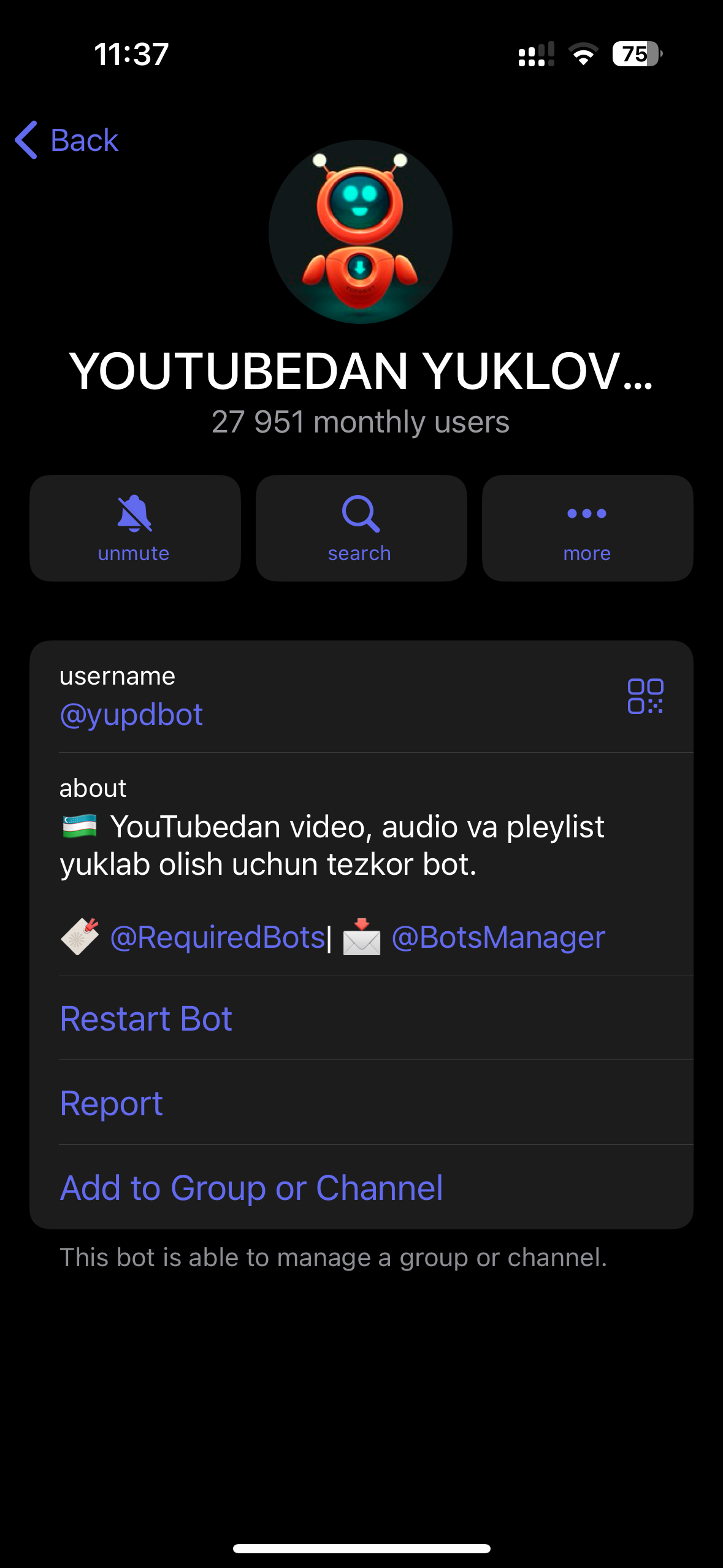Open the @RequiredBots channel link
Screen dimensions: 723x1568
click(216, 937)
